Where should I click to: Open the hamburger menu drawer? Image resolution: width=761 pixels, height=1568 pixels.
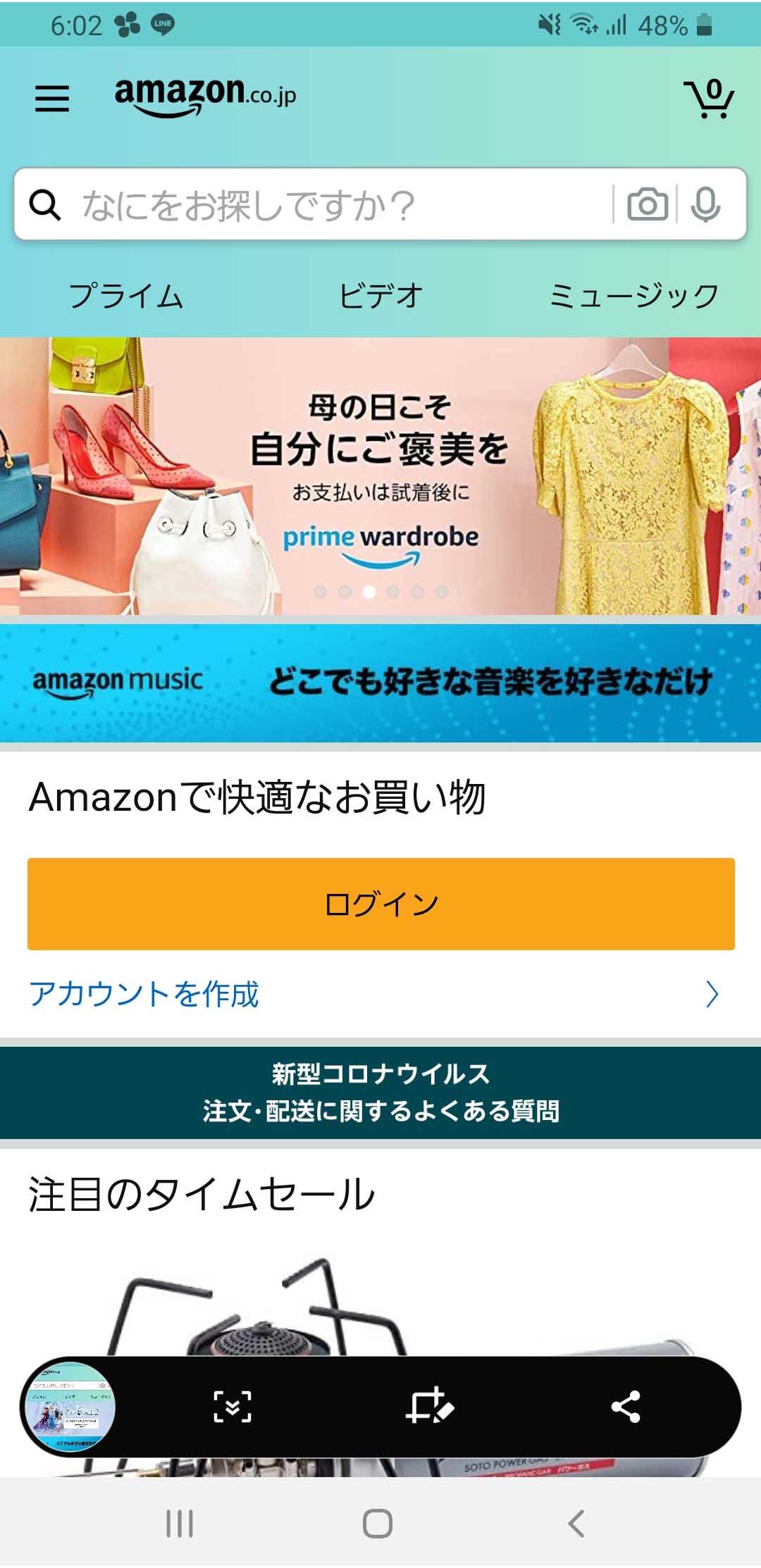coord(52,98)
